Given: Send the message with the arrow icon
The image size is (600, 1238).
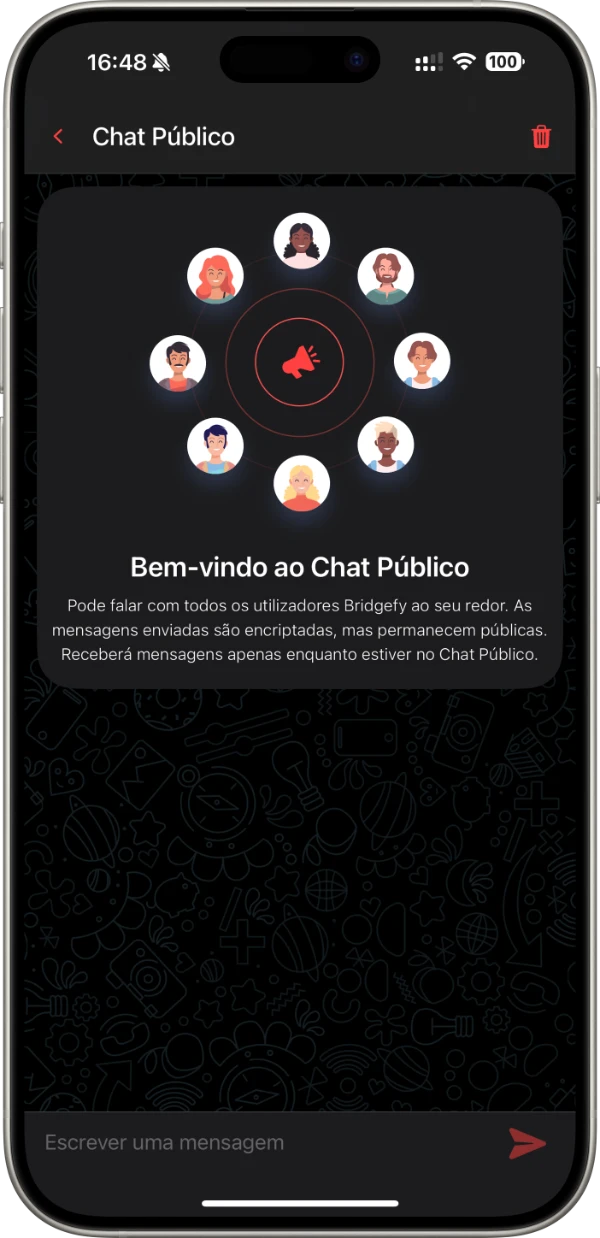Looking at the screenshot, I should pyautogui.click(x=527, y=1143).
